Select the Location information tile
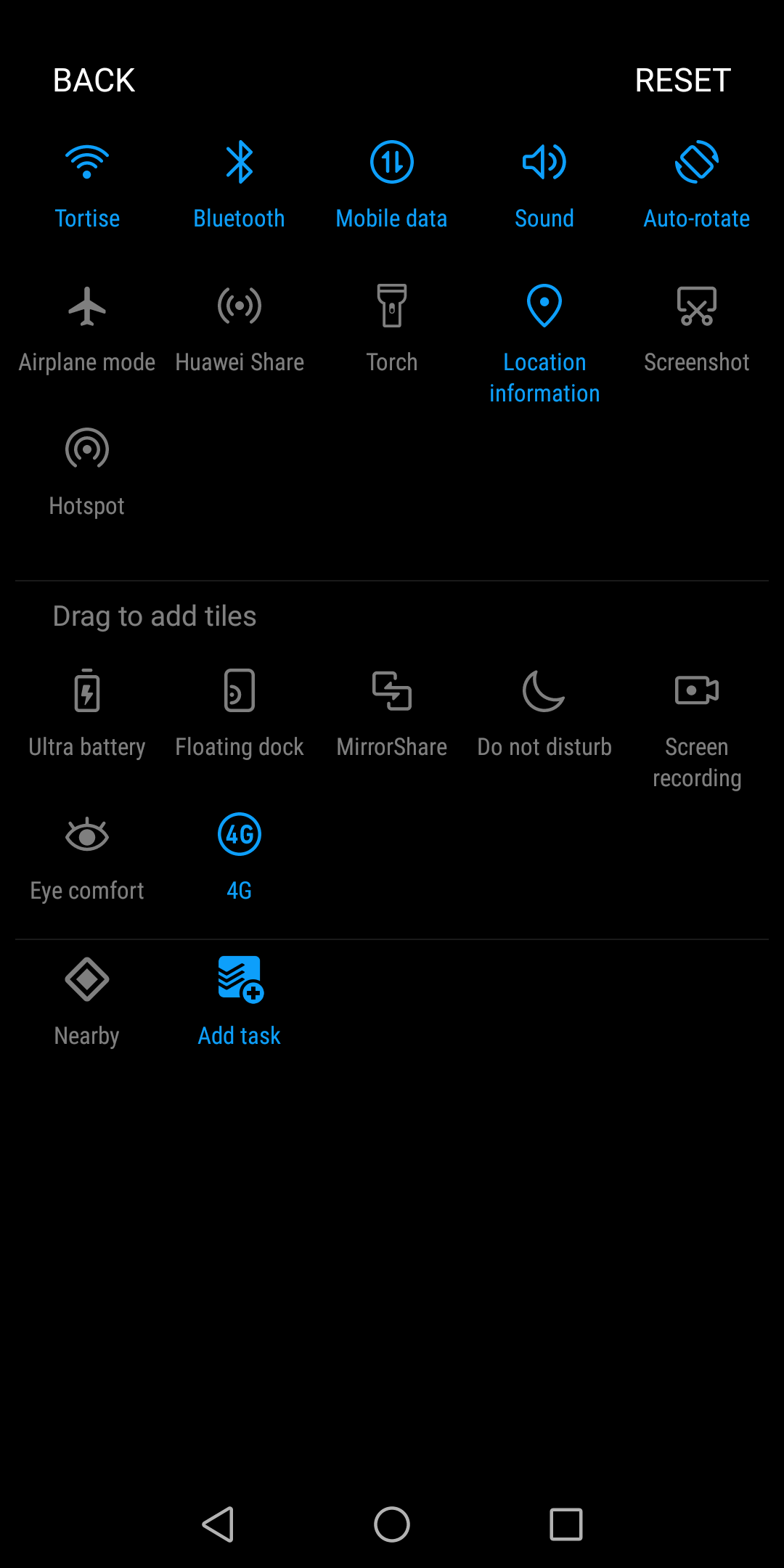 pos(544,344)
